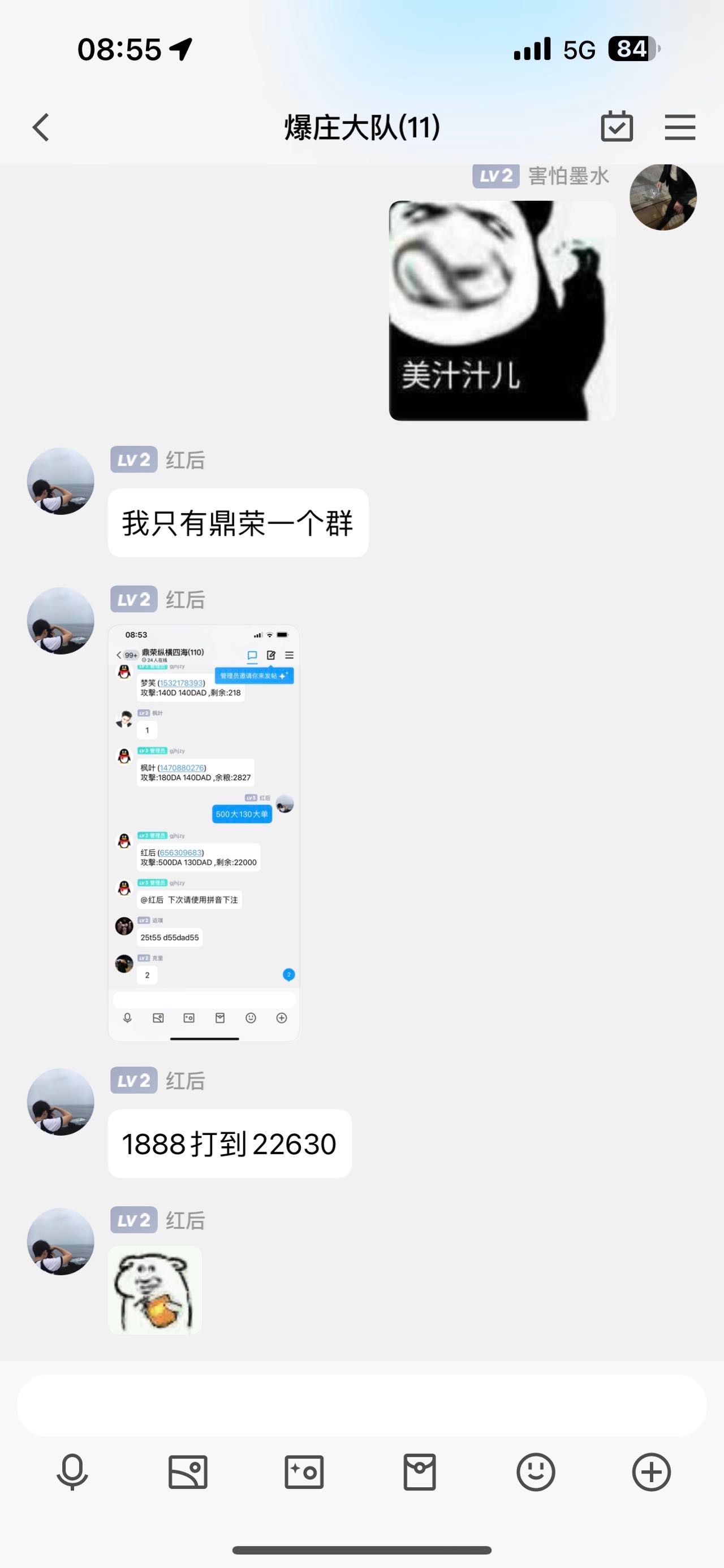Open the emoji panel
This screenshot has height=1568, width=724.
pos(536,1472)
